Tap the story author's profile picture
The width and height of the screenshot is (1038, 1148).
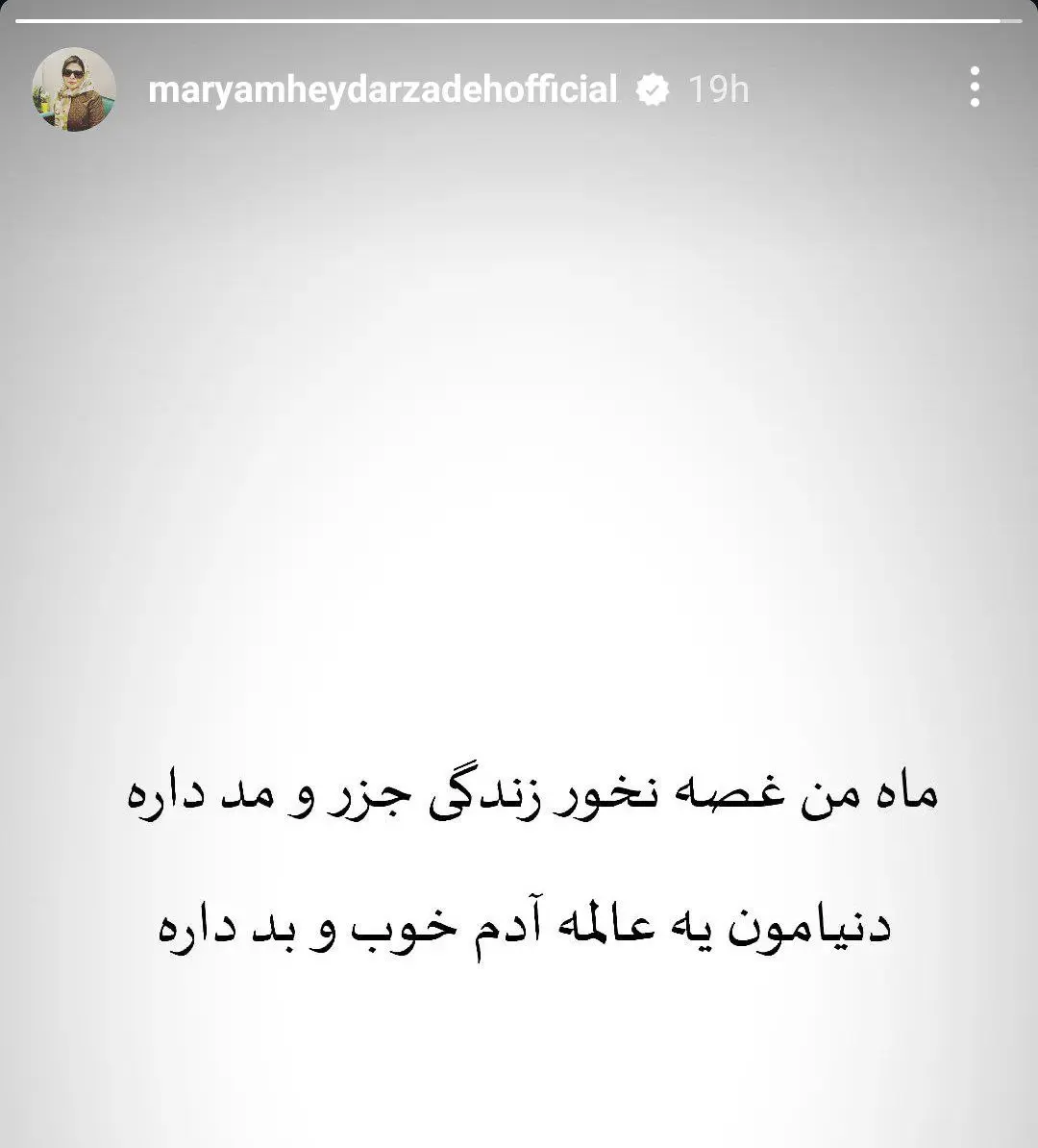tap(74, 89)
